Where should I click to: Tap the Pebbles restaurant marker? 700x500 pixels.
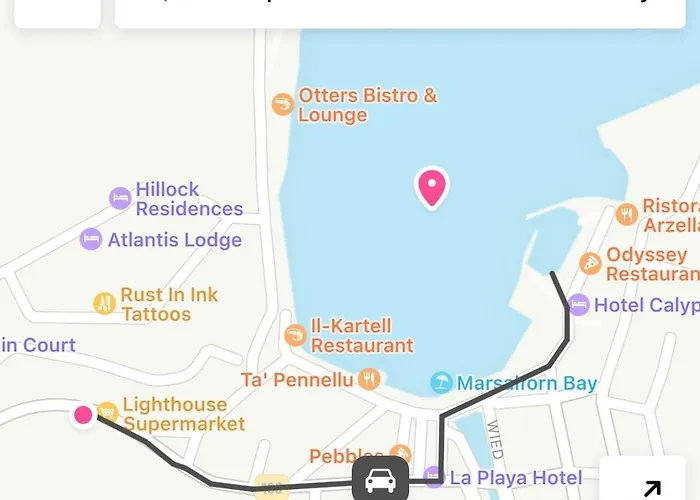(x=400, y=455)
